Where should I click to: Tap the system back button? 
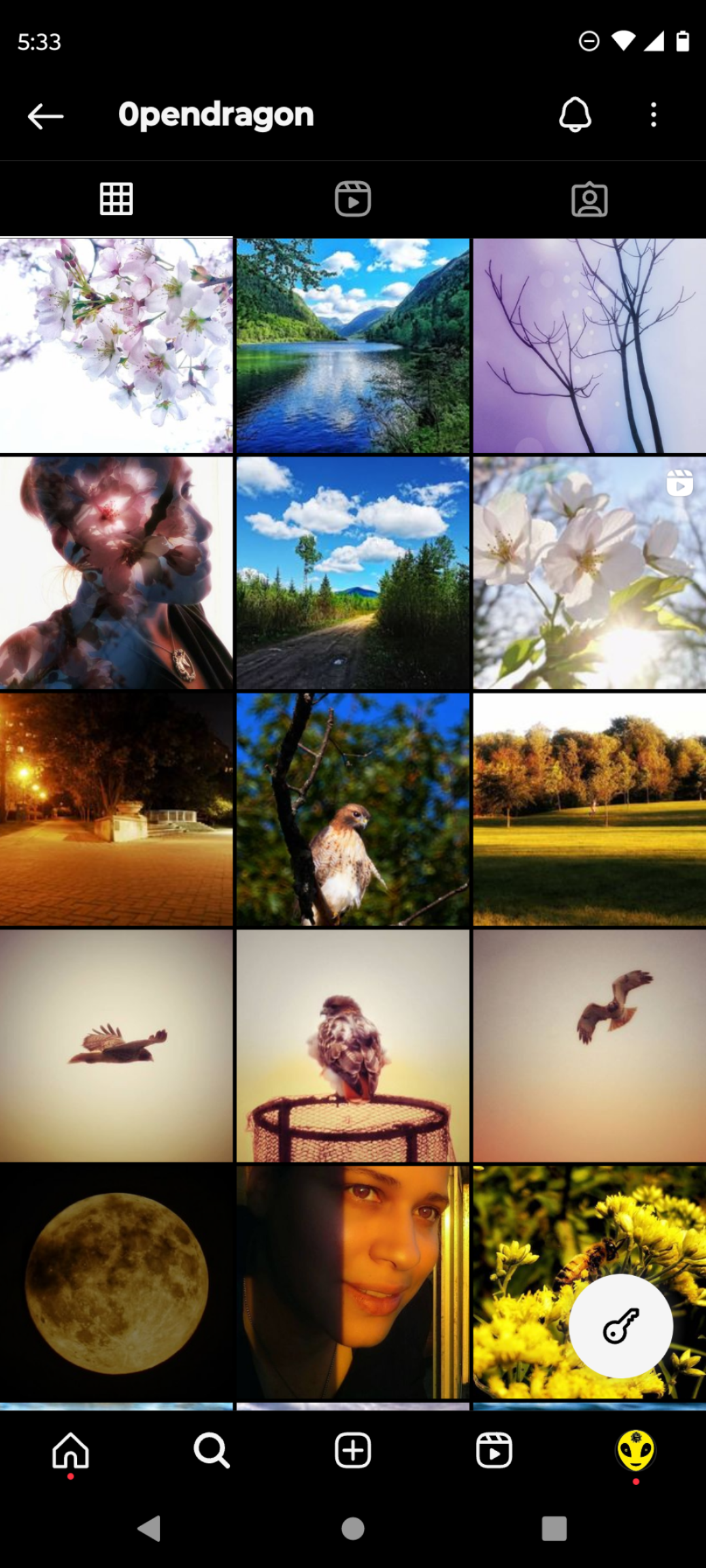(150, 1528)
